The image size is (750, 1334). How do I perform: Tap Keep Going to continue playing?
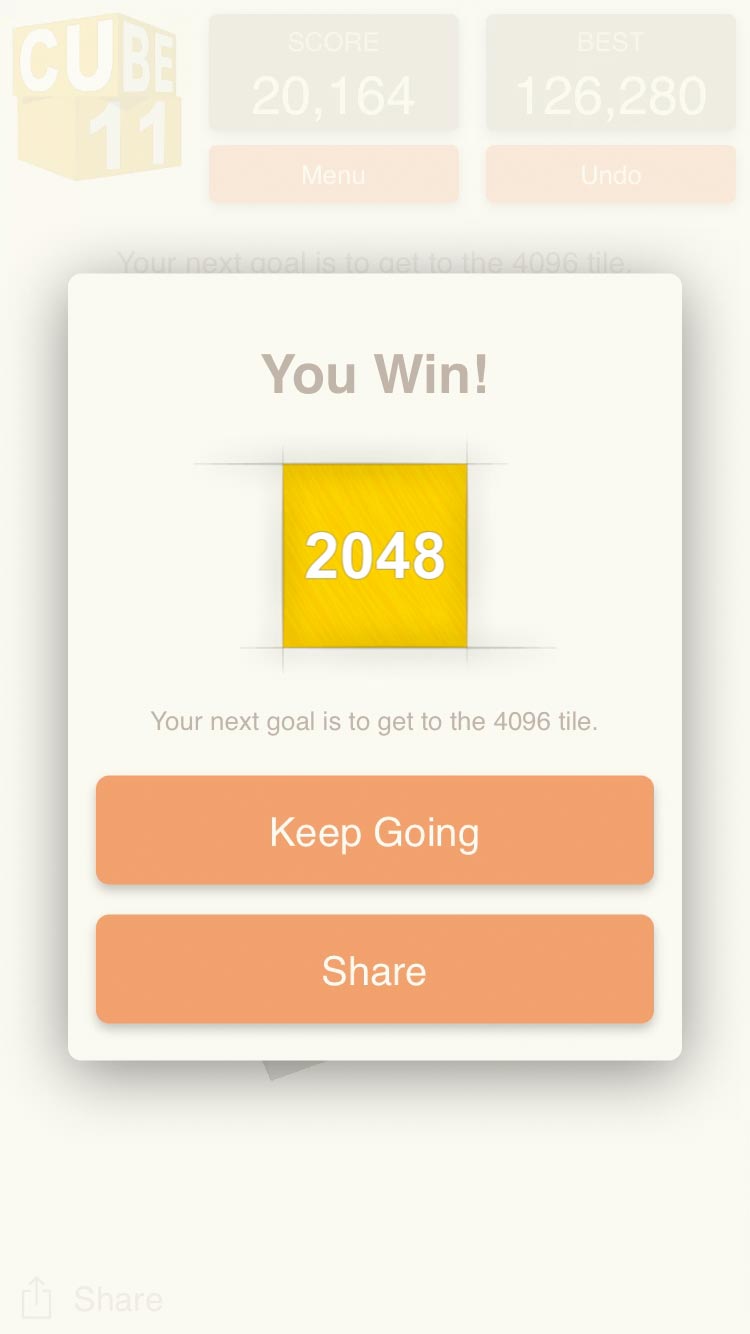point(375,831)
